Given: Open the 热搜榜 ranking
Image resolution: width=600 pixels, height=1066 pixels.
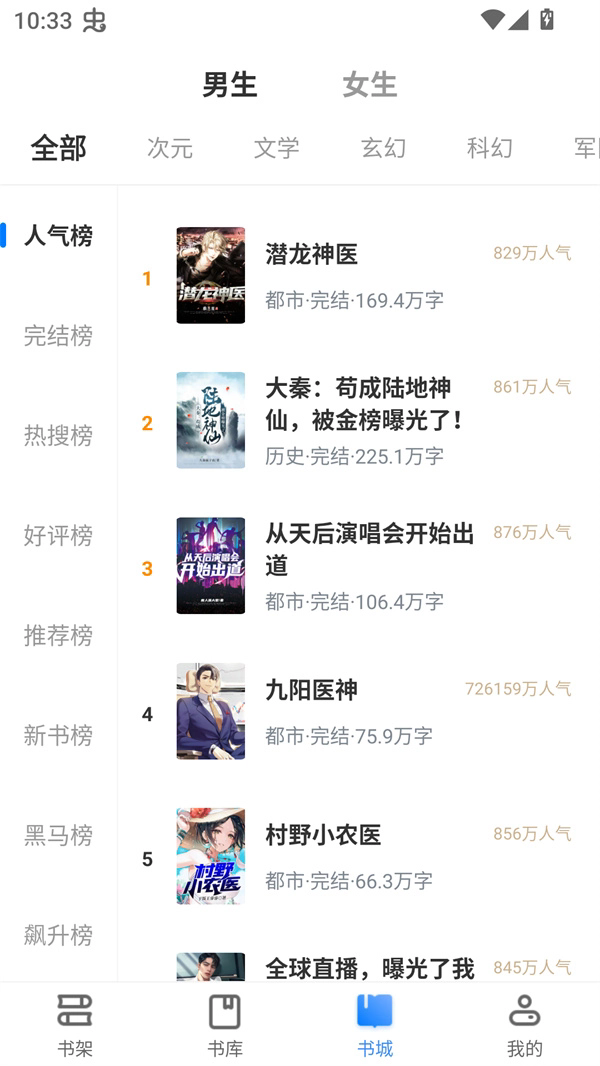Looking at the screenshot, I should (x=58, y=436).
